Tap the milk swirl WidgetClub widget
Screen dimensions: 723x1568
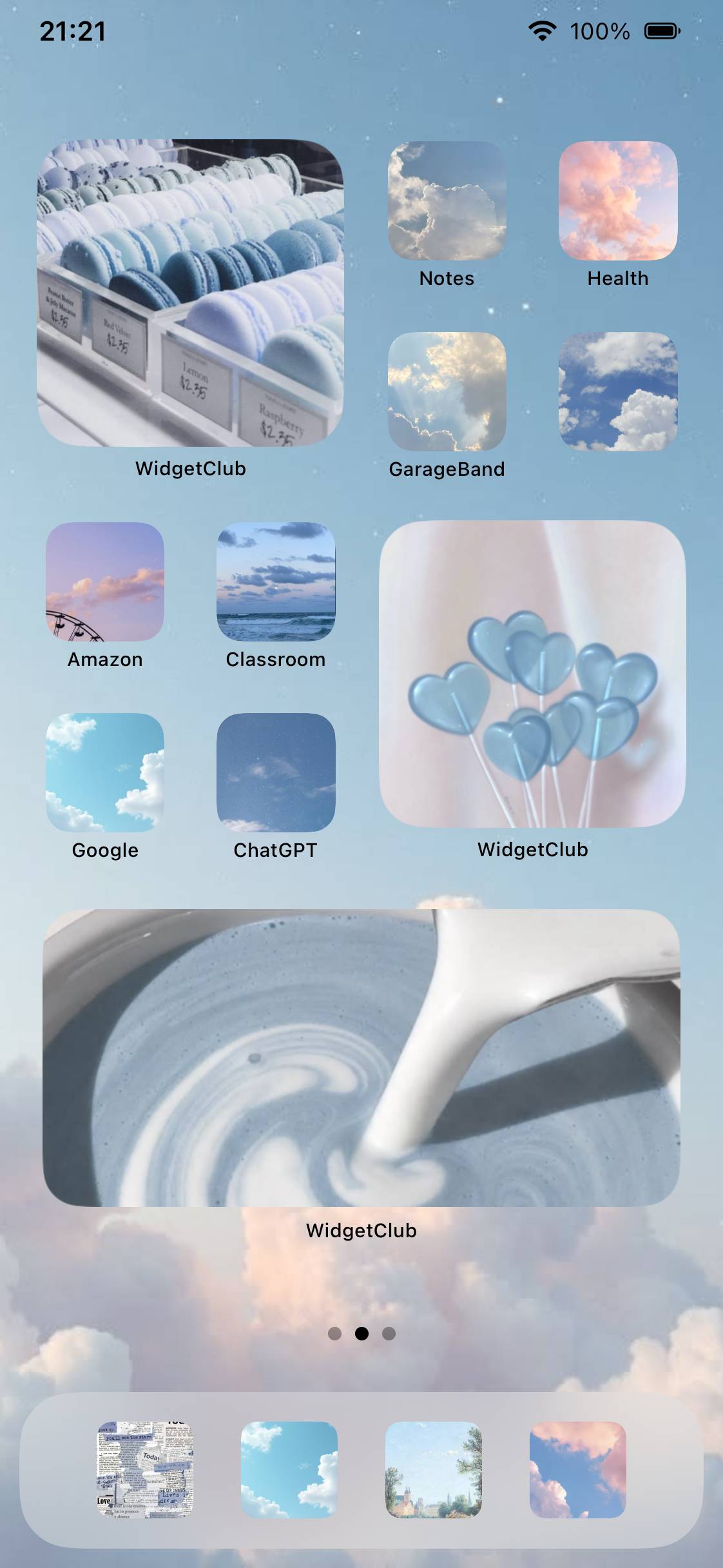(x=361, y=1057)
